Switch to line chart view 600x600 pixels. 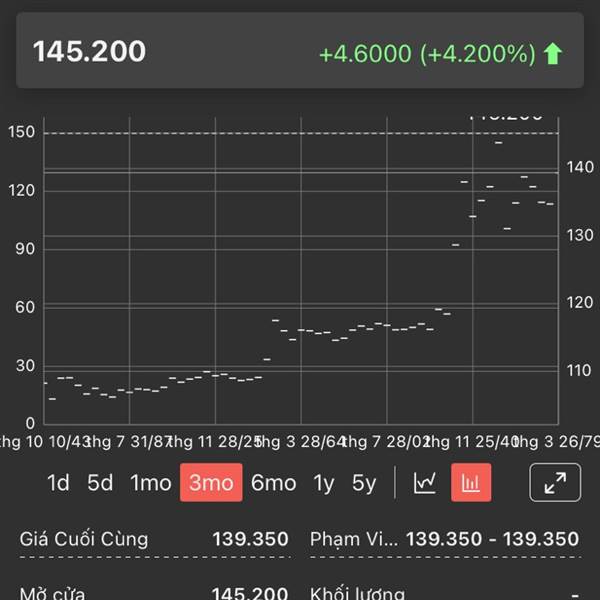pos(425,483)
